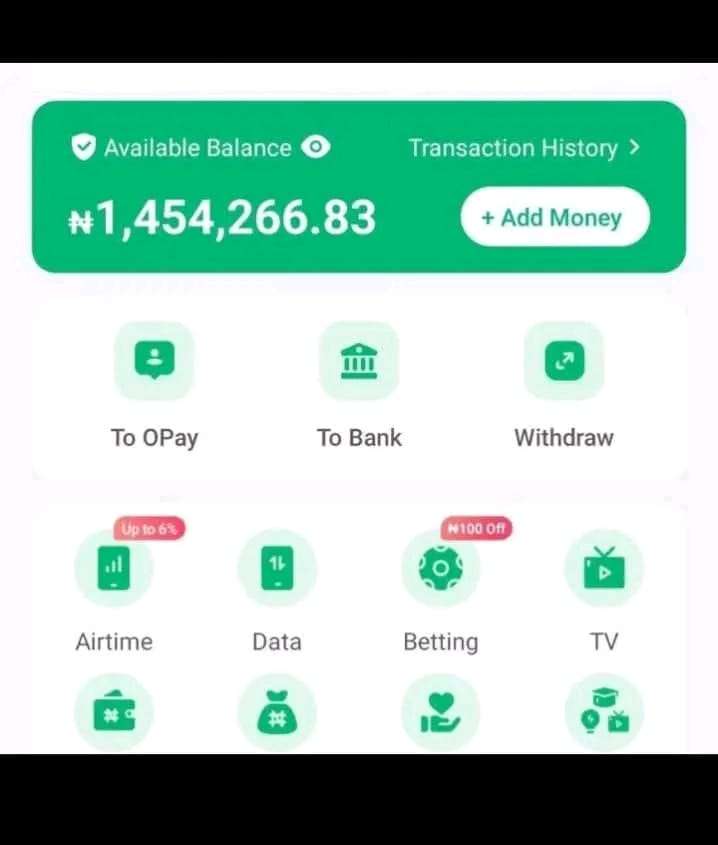Image resolution: width=718 pixels, height=845 pixels.
Task: Buy Airtime top-up
Action: click(114, 568)
